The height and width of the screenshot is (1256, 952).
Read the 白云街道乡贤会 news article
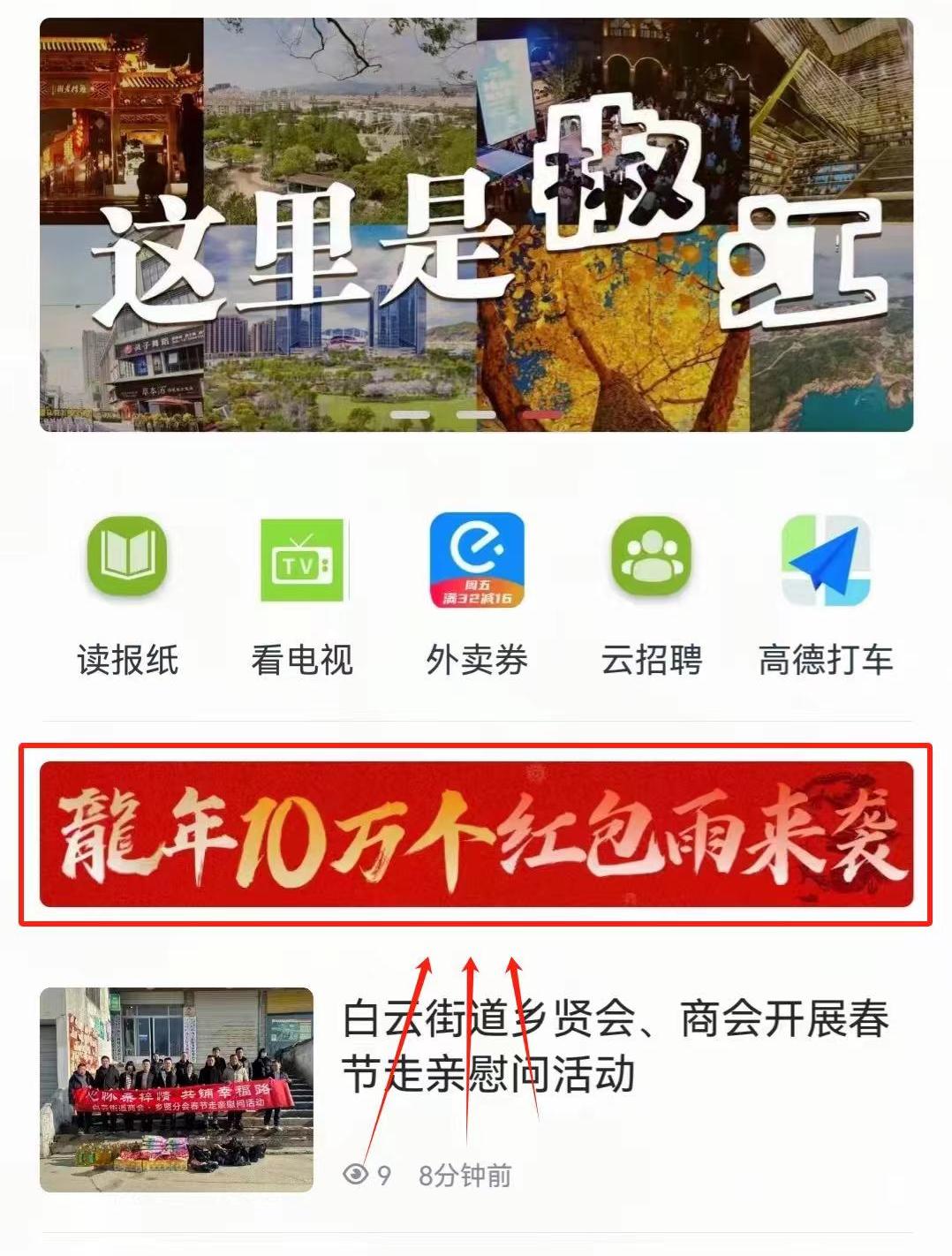[614, 1047]
